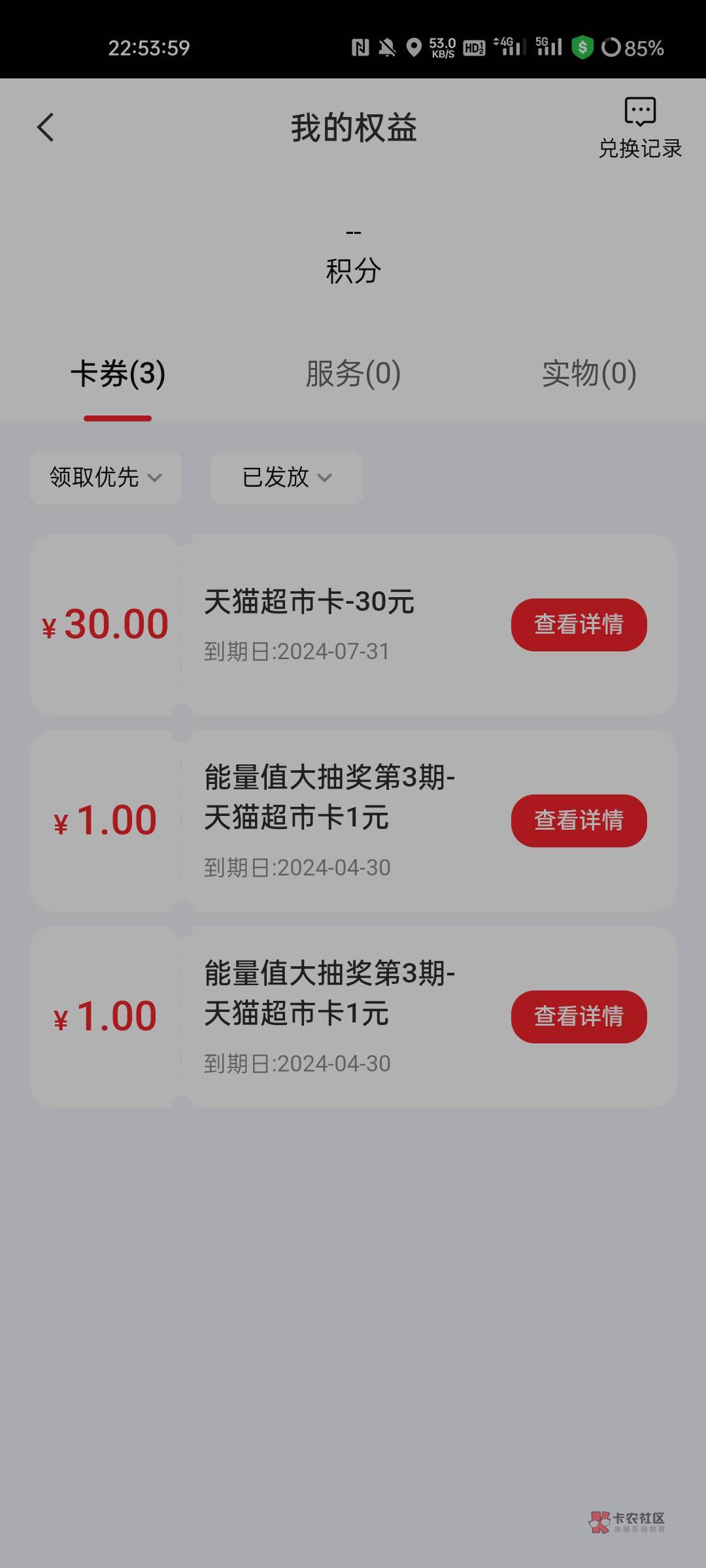This screenshot has height=1568, width=706.
Task: Expand the 已发放 status dropdown
Action: click(286, 478)
